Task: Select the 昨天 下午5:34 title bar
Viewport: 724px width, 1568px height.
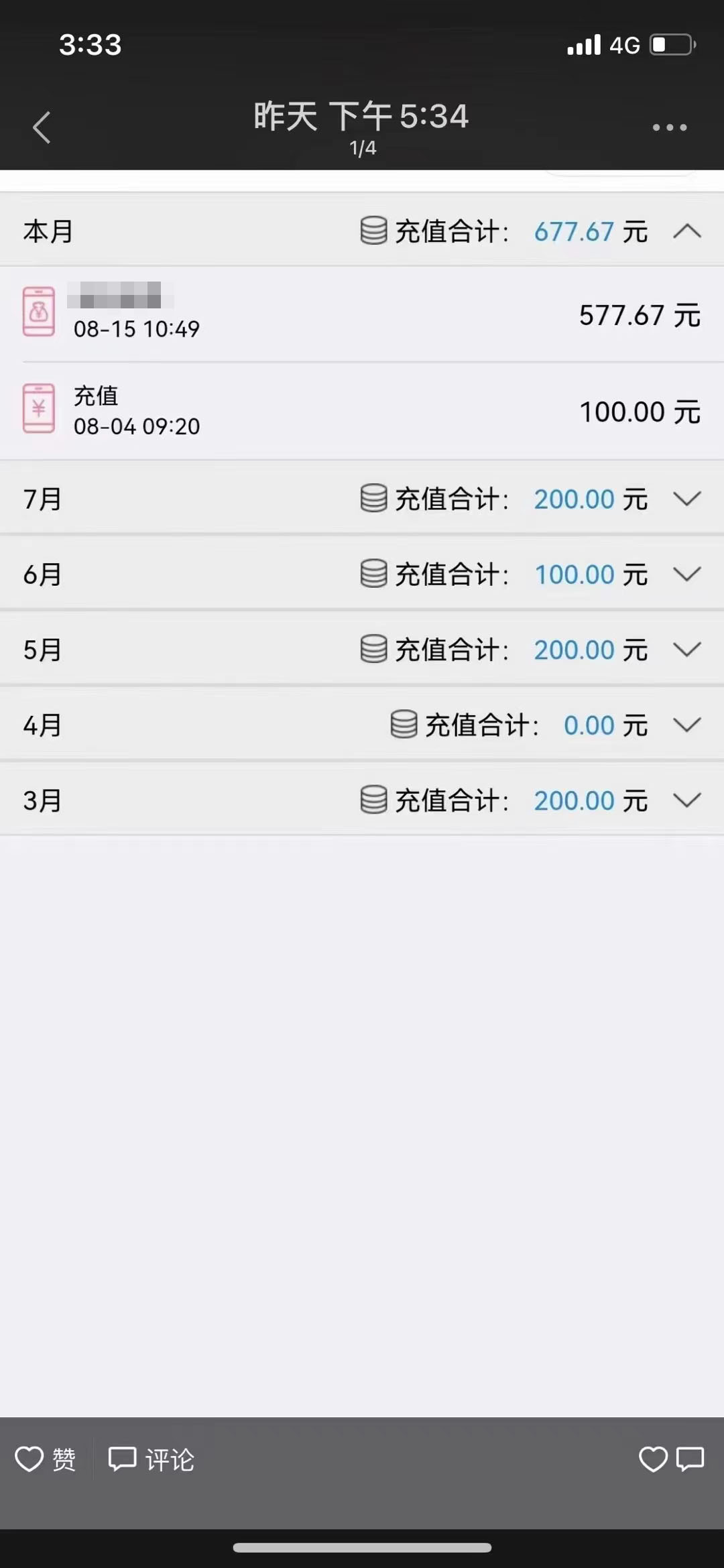Action: point(360,115)
